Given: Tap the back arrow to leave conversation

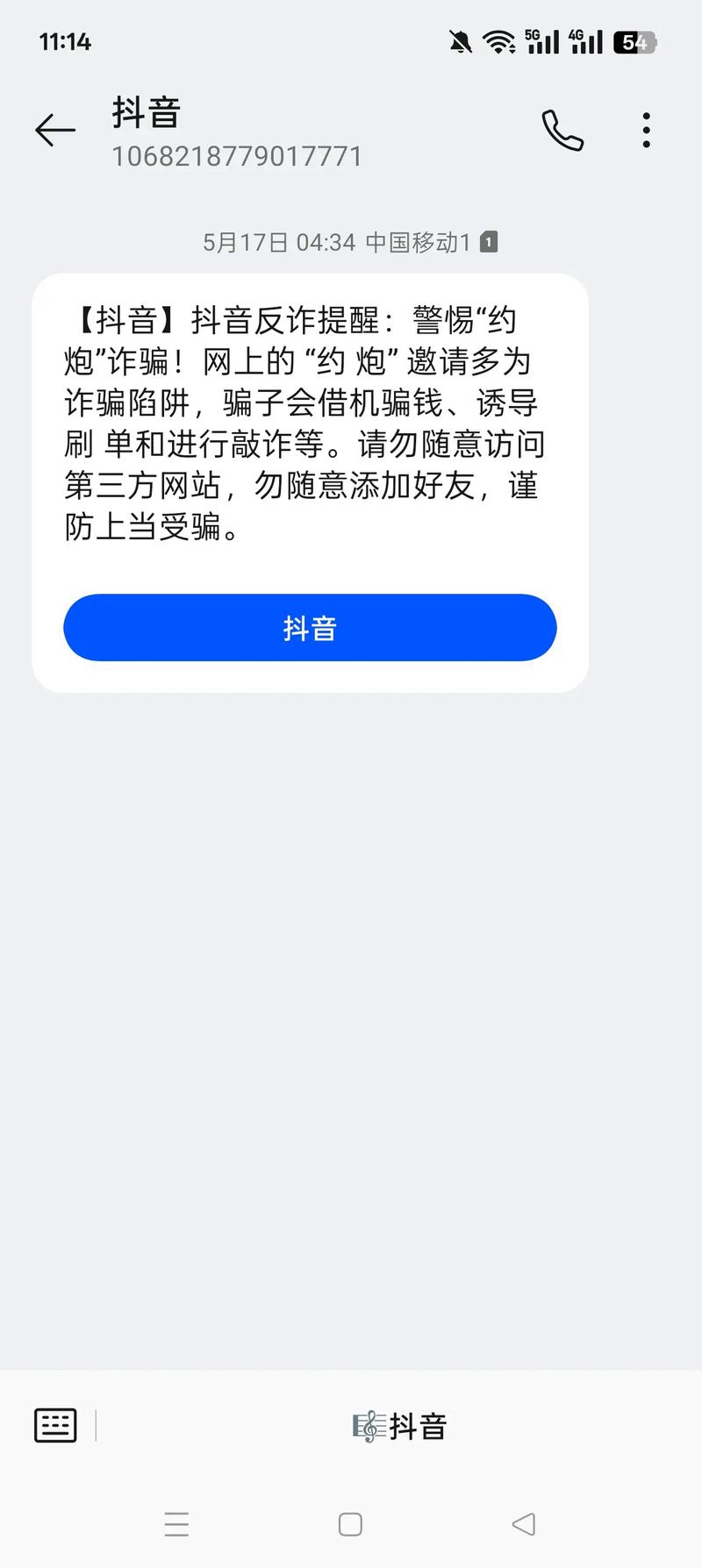Looking at the screenshot, I should [54, 130].
